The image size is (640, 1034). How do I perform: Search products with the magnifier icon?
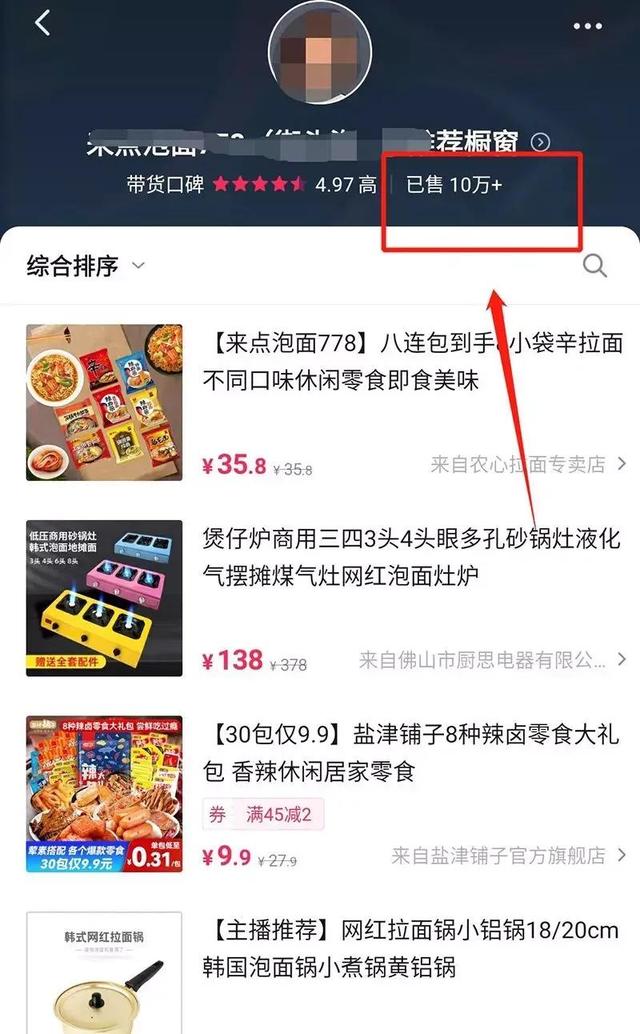(594, 265)
